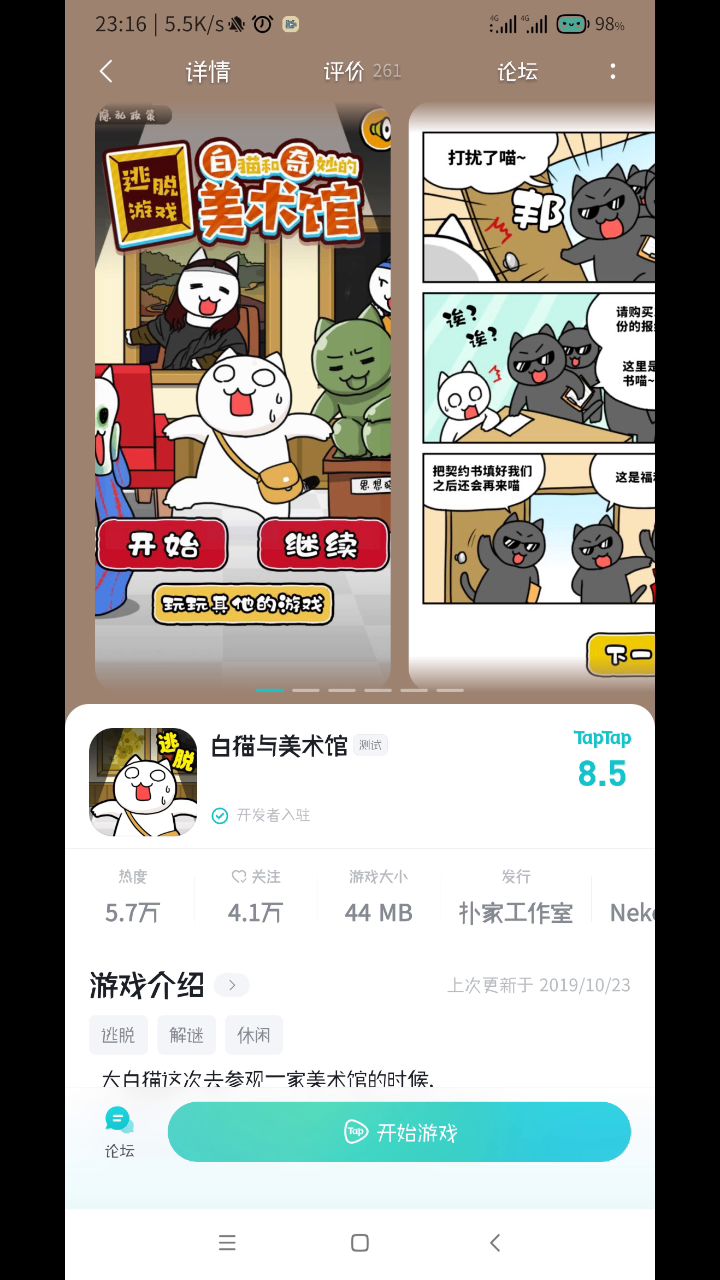The height and width of the screenshot is (1280, 720).
Task: Tap the system home button
Action: point(360,1243)
